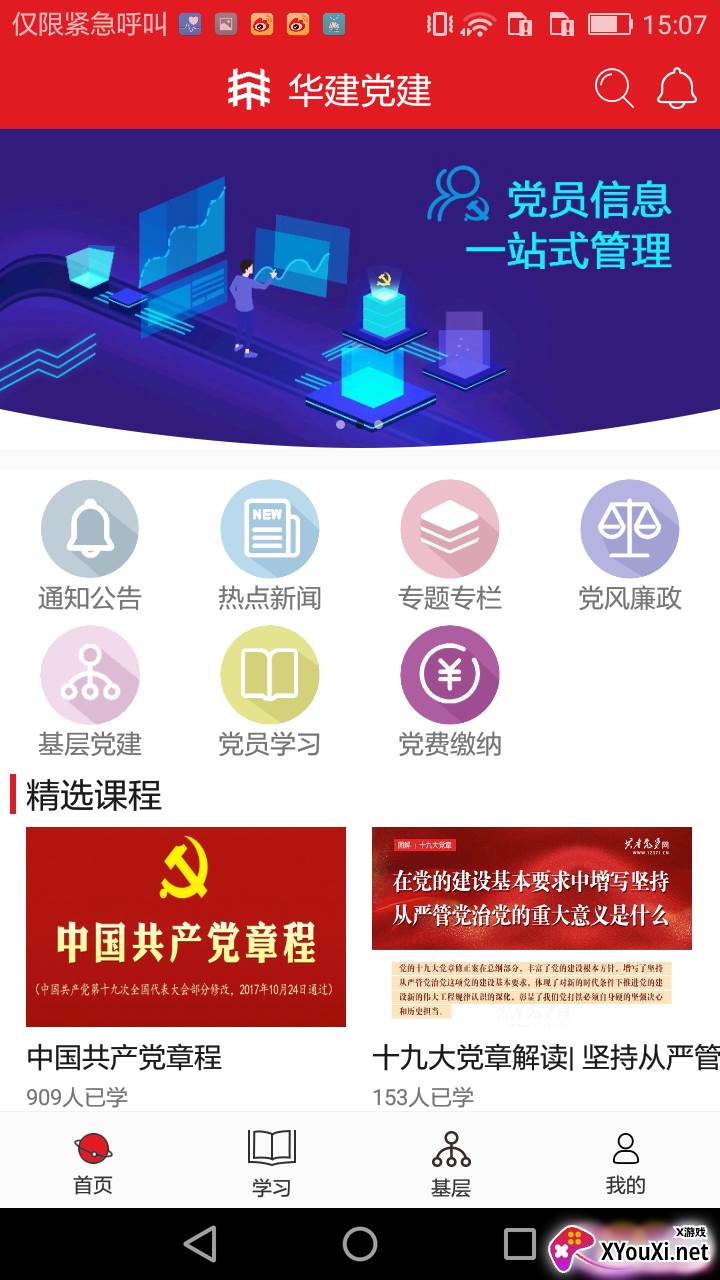The image size is (720, 1280).
Task: Open the 党员信息一站式管理 banner
Action: pos(360,288)
